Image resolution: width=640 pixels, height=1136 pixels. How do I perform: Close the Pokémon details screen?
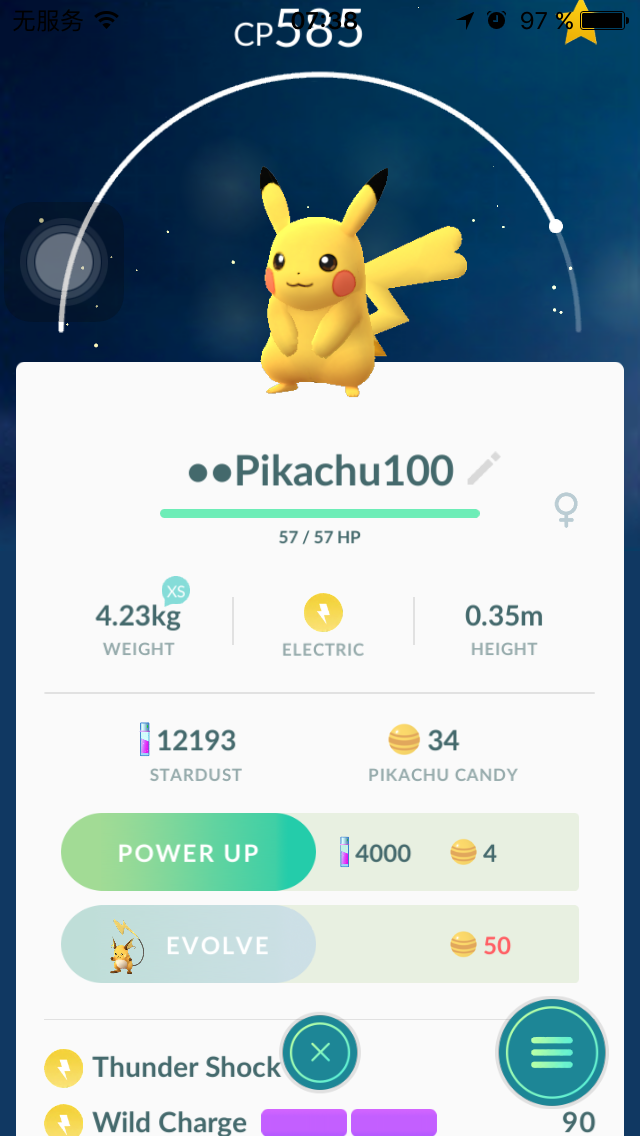(320, 1052)
